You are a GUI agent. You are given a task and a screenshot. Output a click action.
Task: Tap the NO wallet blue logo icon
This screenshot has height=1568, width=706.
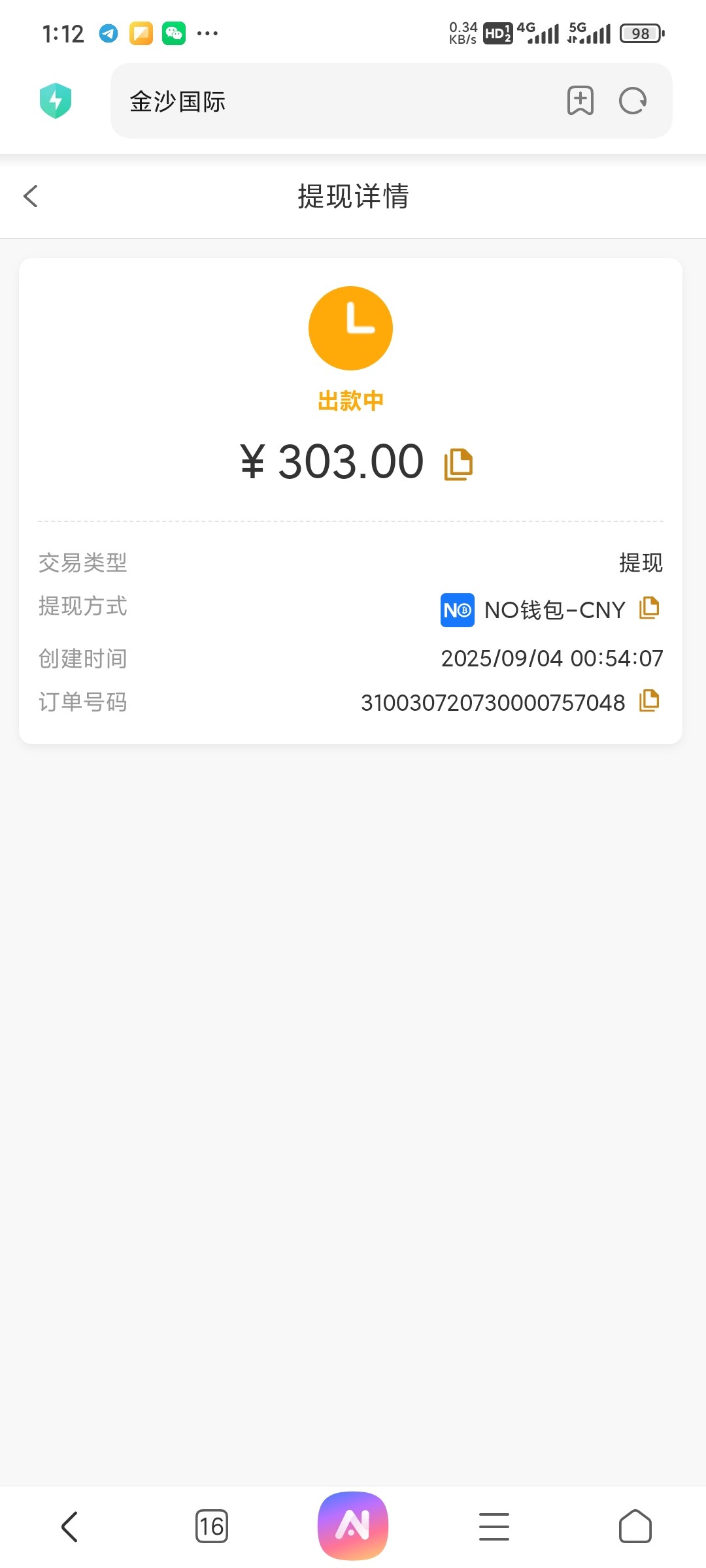click(x=457, y=610)
